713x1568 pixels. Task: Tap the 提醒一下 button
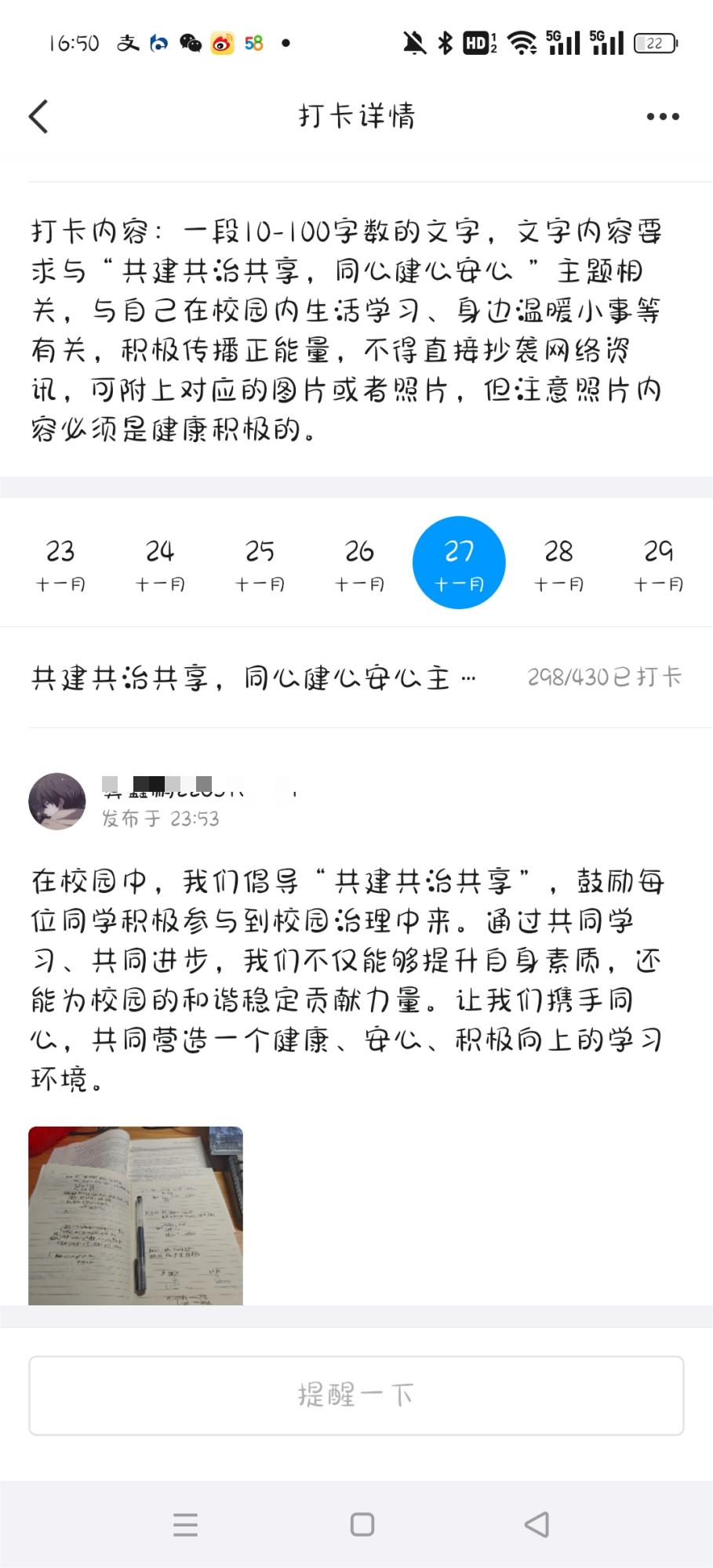(356, 1396)
